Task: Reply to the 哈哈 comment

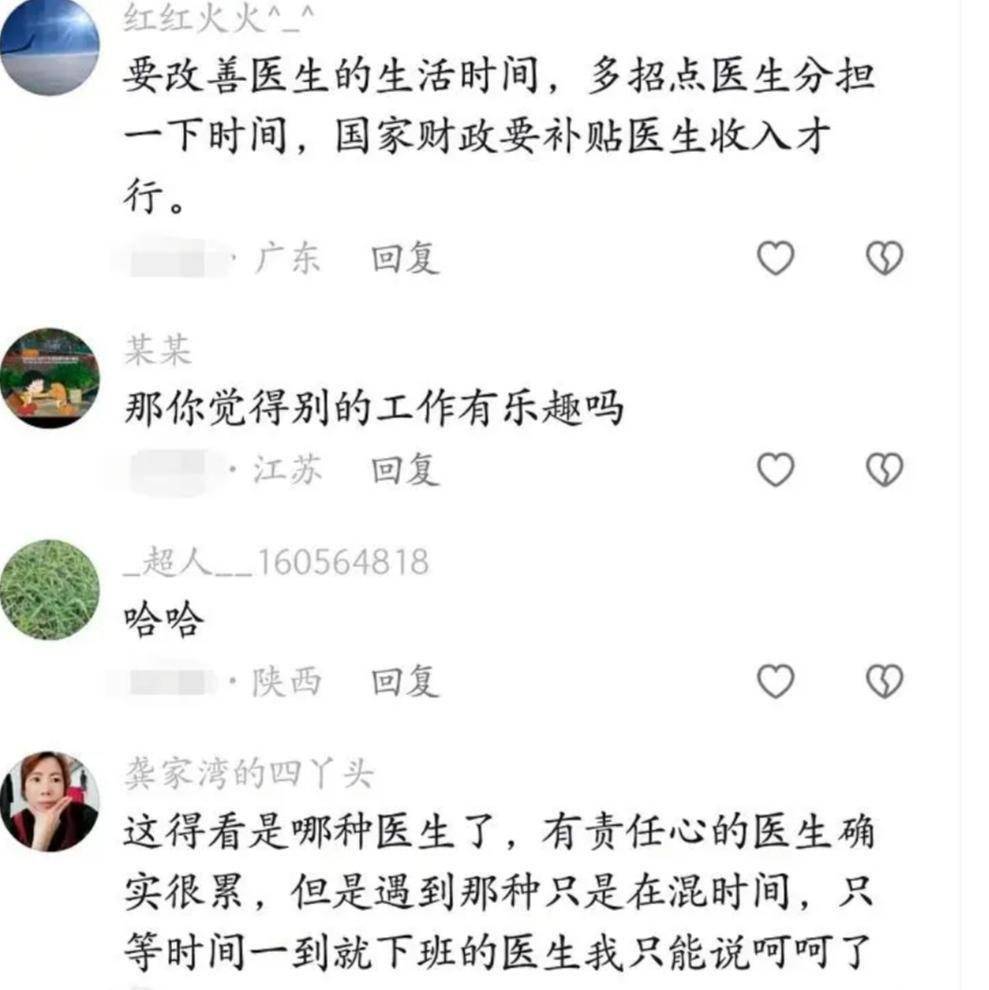Action: click(x=405, y=682)
